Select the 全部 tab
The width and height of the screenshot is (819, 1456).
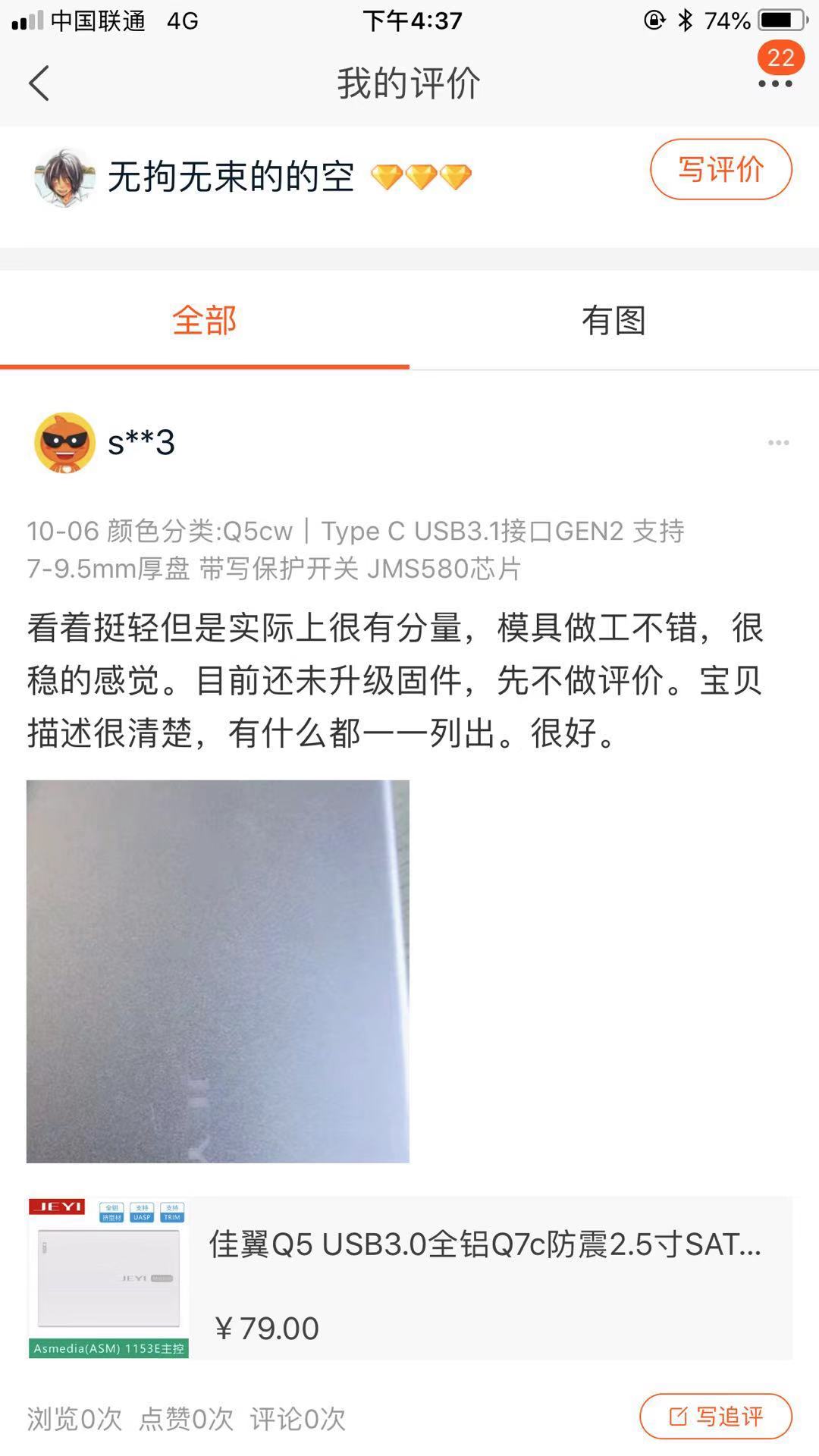click(205, 320)
